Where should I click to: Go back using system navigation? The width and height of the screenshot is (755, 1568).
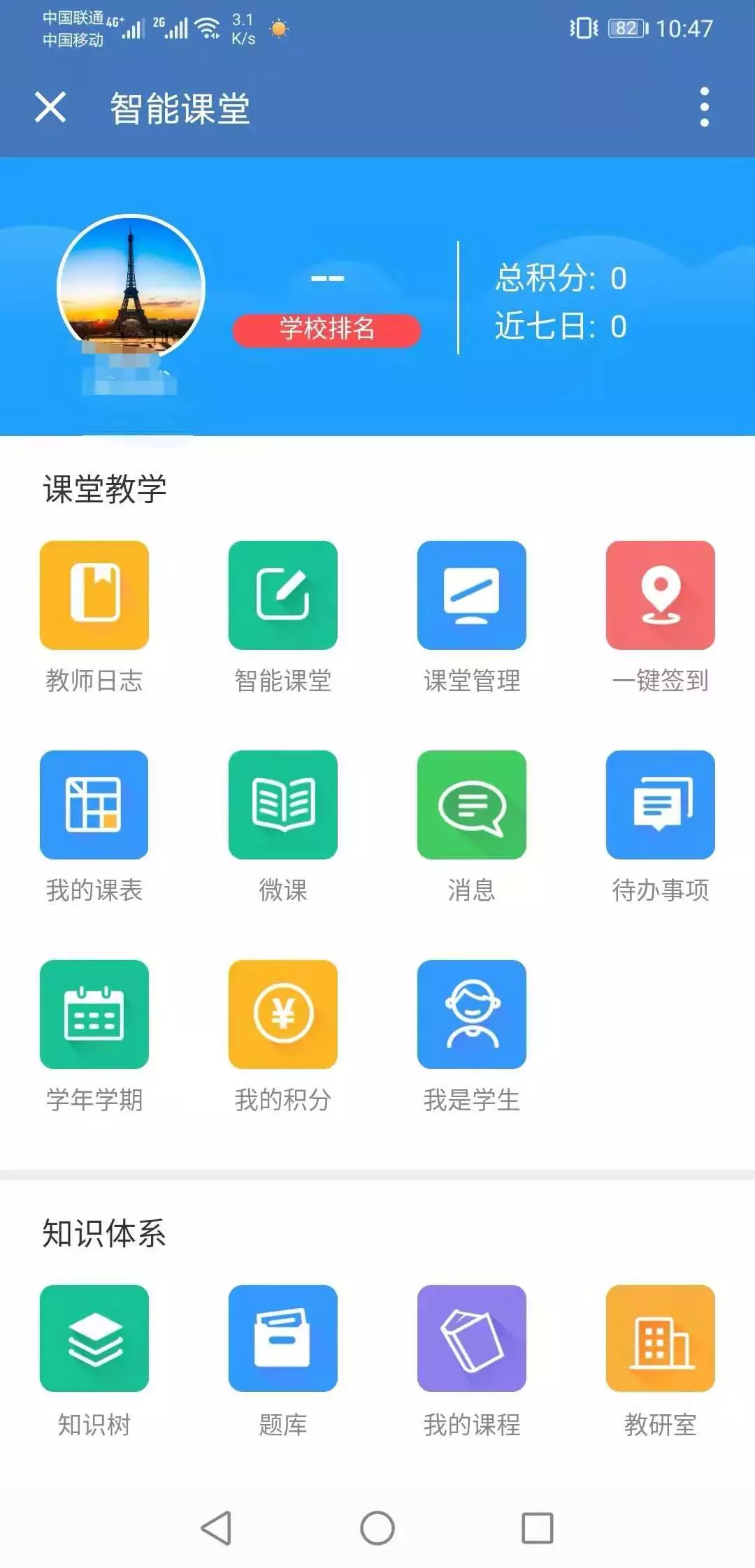(x=216, y=1527)
